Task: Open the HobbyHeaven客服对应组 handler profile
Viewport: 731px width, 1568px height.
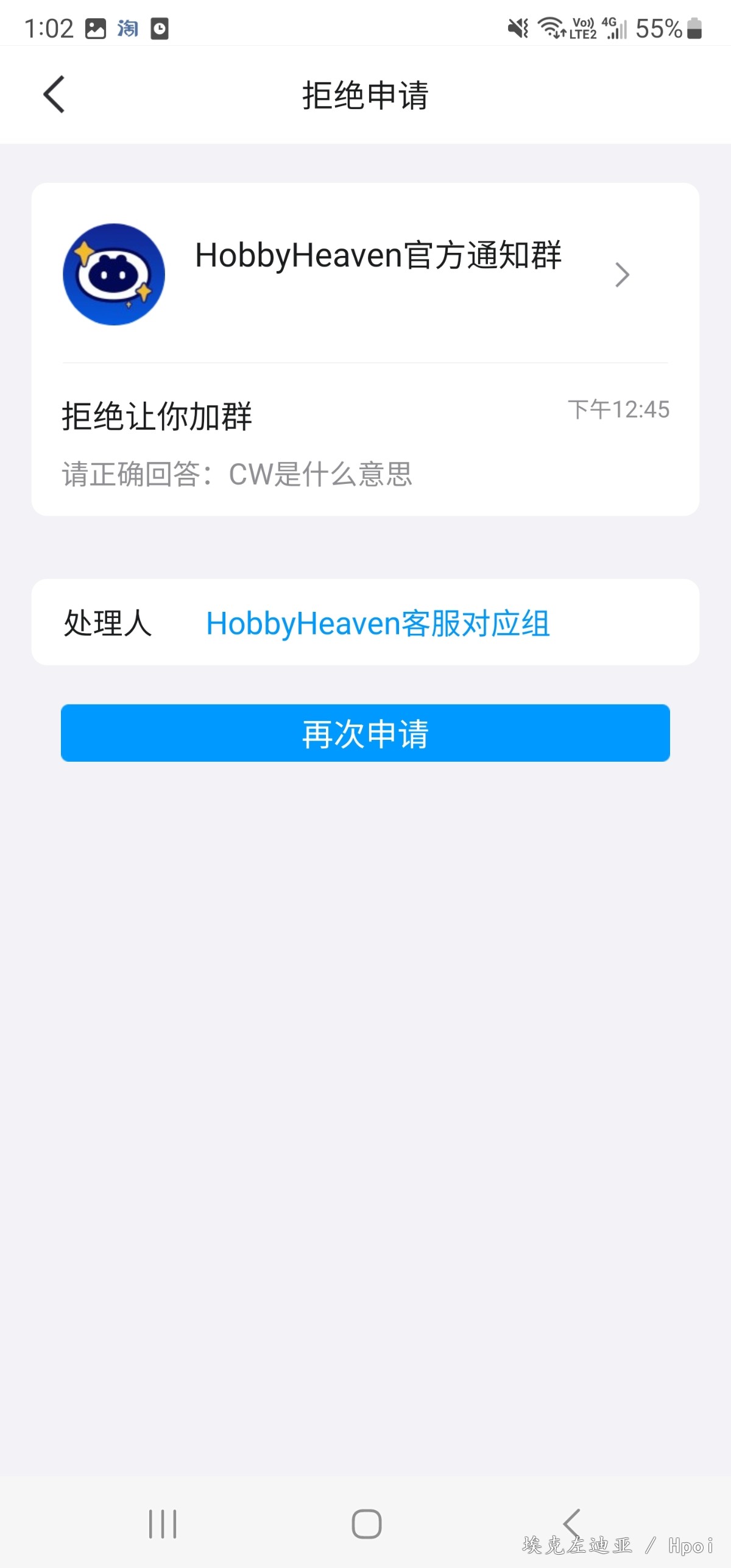Action: 378,623
